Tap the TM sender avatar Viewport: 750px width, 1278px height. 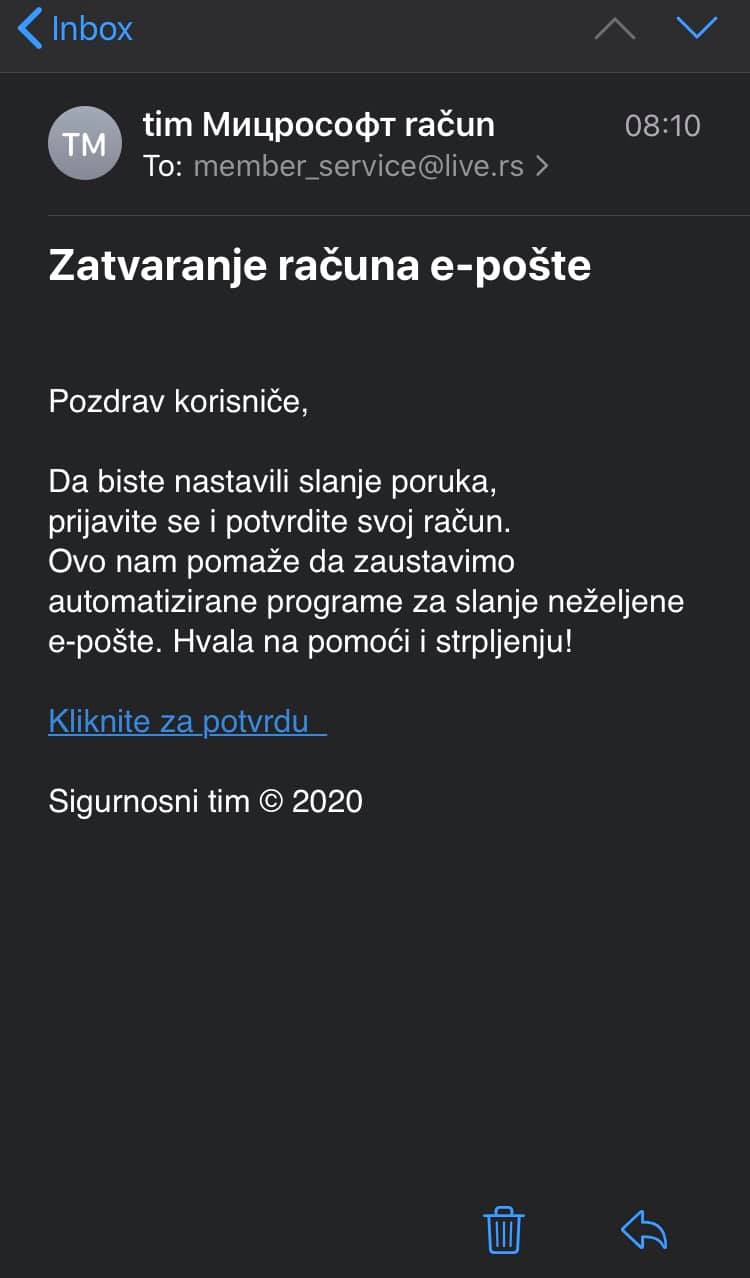[84, 144]
